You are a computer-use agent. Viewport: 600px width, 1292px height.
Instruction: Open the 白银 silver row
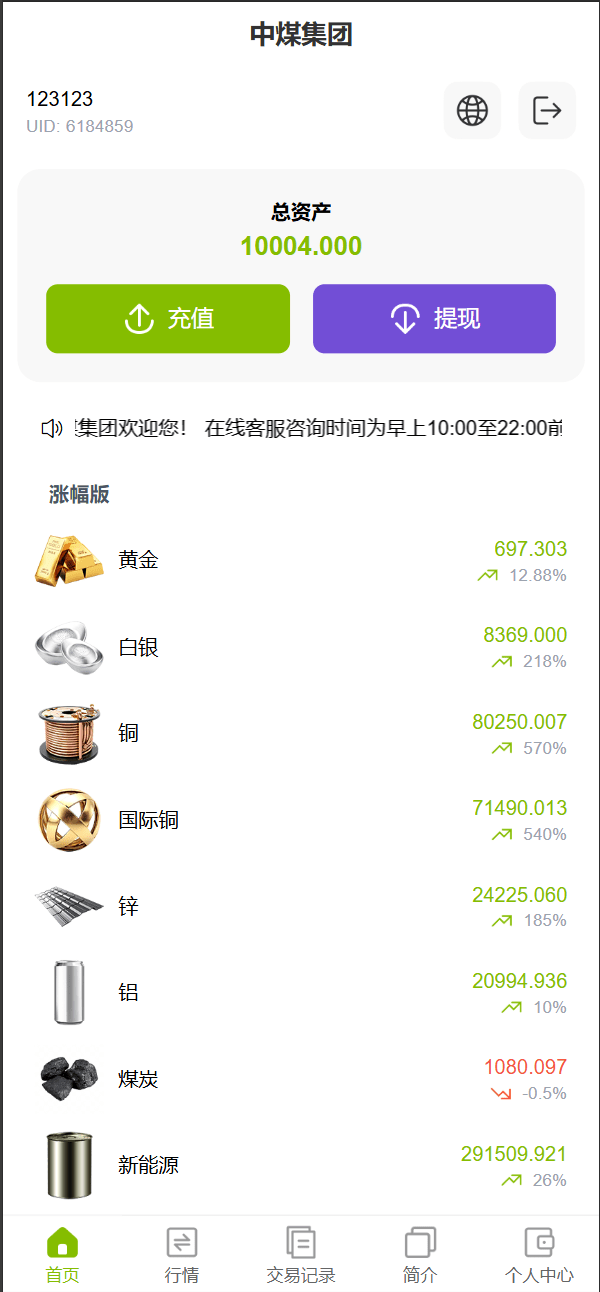(300, 647)
